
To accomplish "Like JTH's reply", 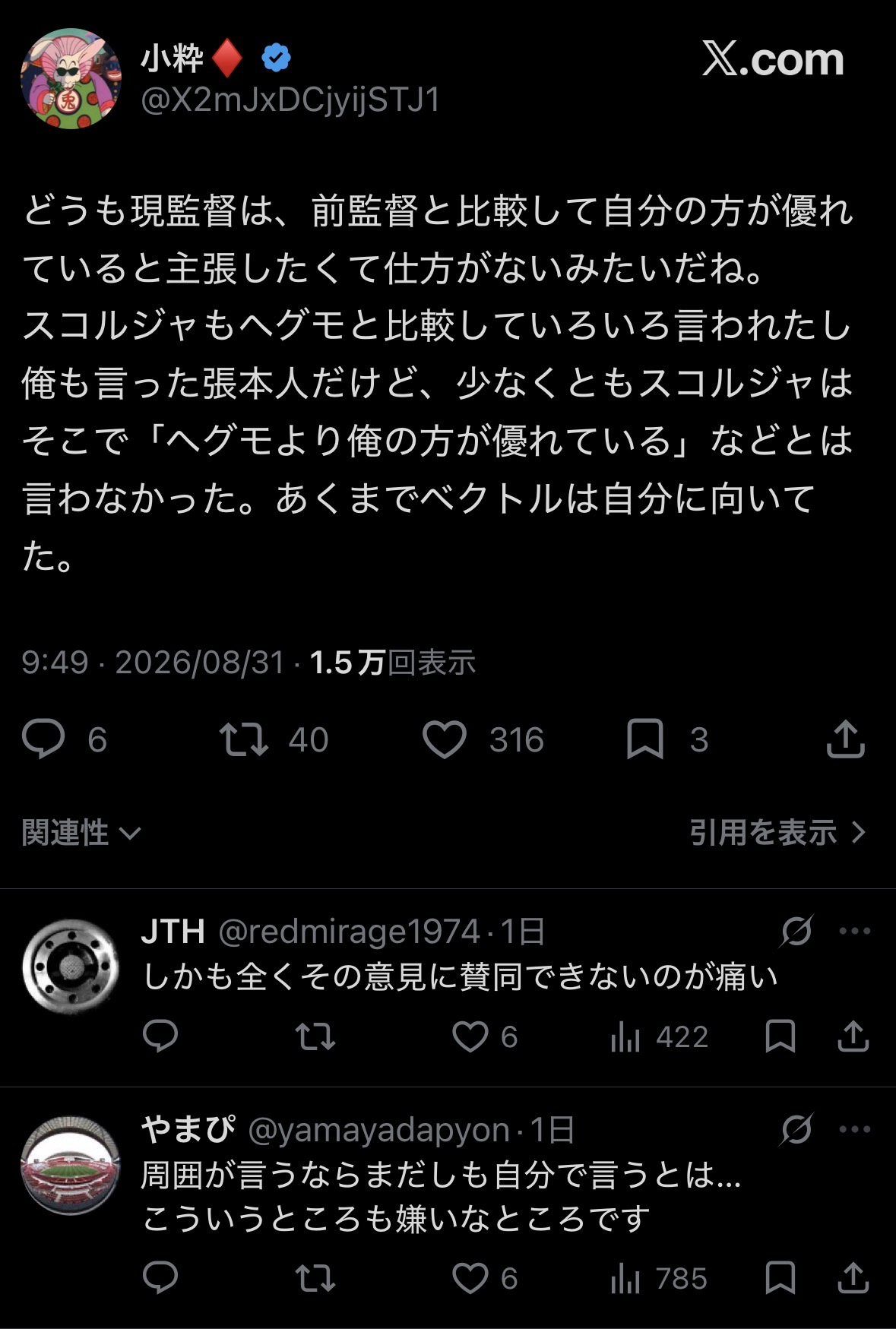I will point(470,1036).
